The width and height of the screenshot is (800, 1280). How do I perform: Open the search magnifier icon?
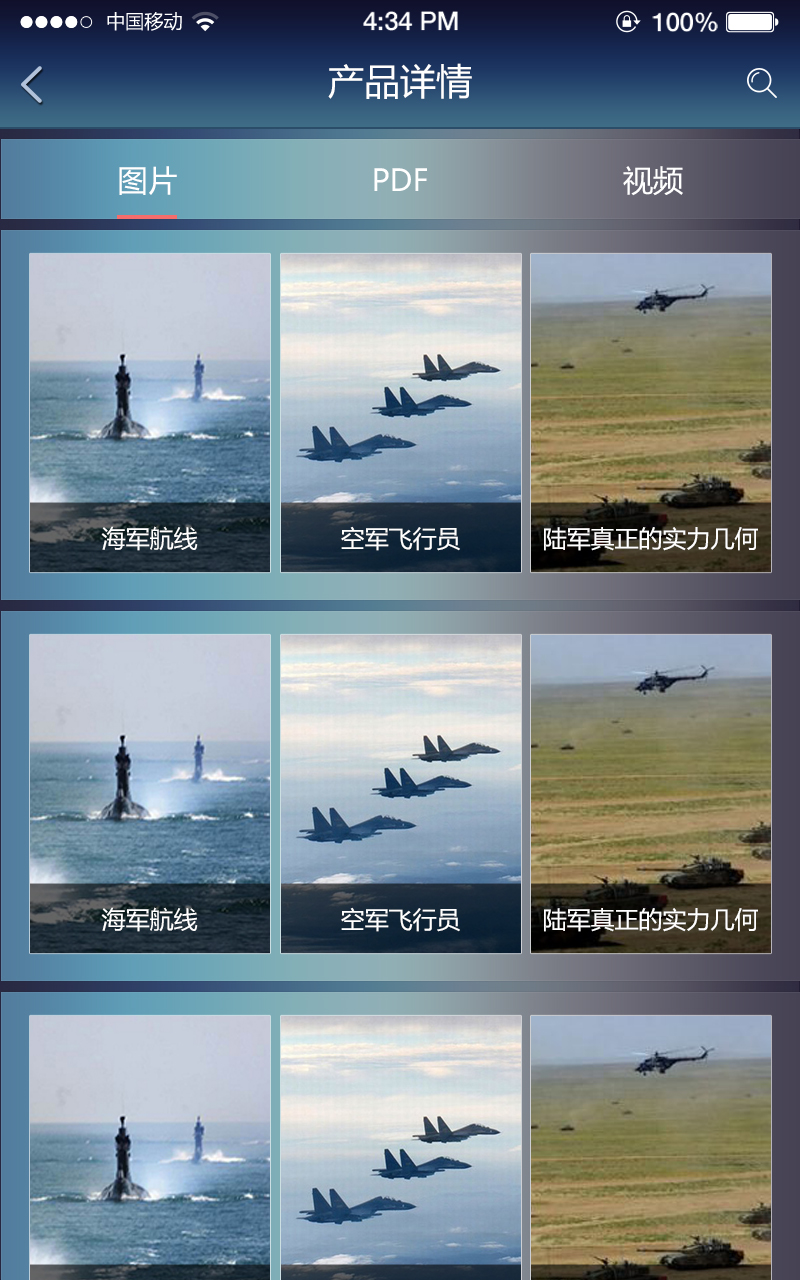click(761, 83)
